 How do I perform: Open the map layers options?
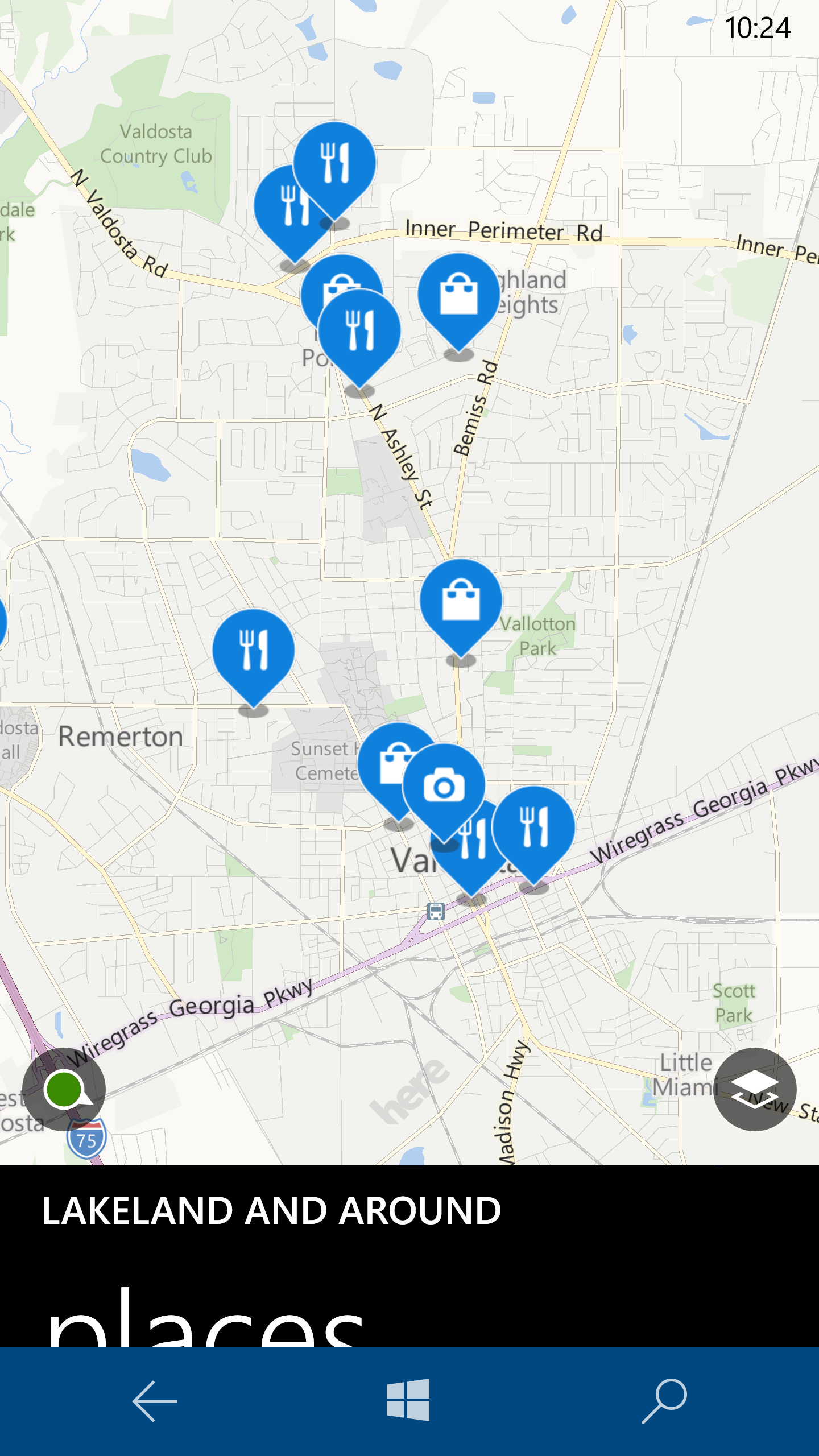point(755,1089)
